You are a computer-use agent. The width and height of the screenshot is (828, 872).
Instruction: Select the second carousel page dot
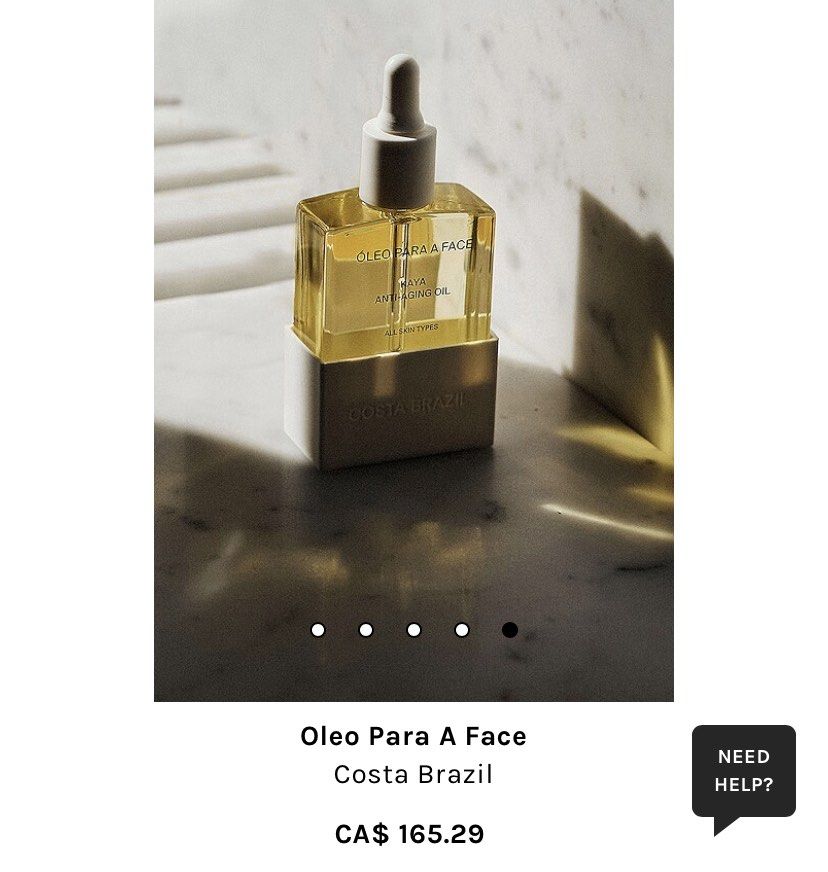pos(366,630)
